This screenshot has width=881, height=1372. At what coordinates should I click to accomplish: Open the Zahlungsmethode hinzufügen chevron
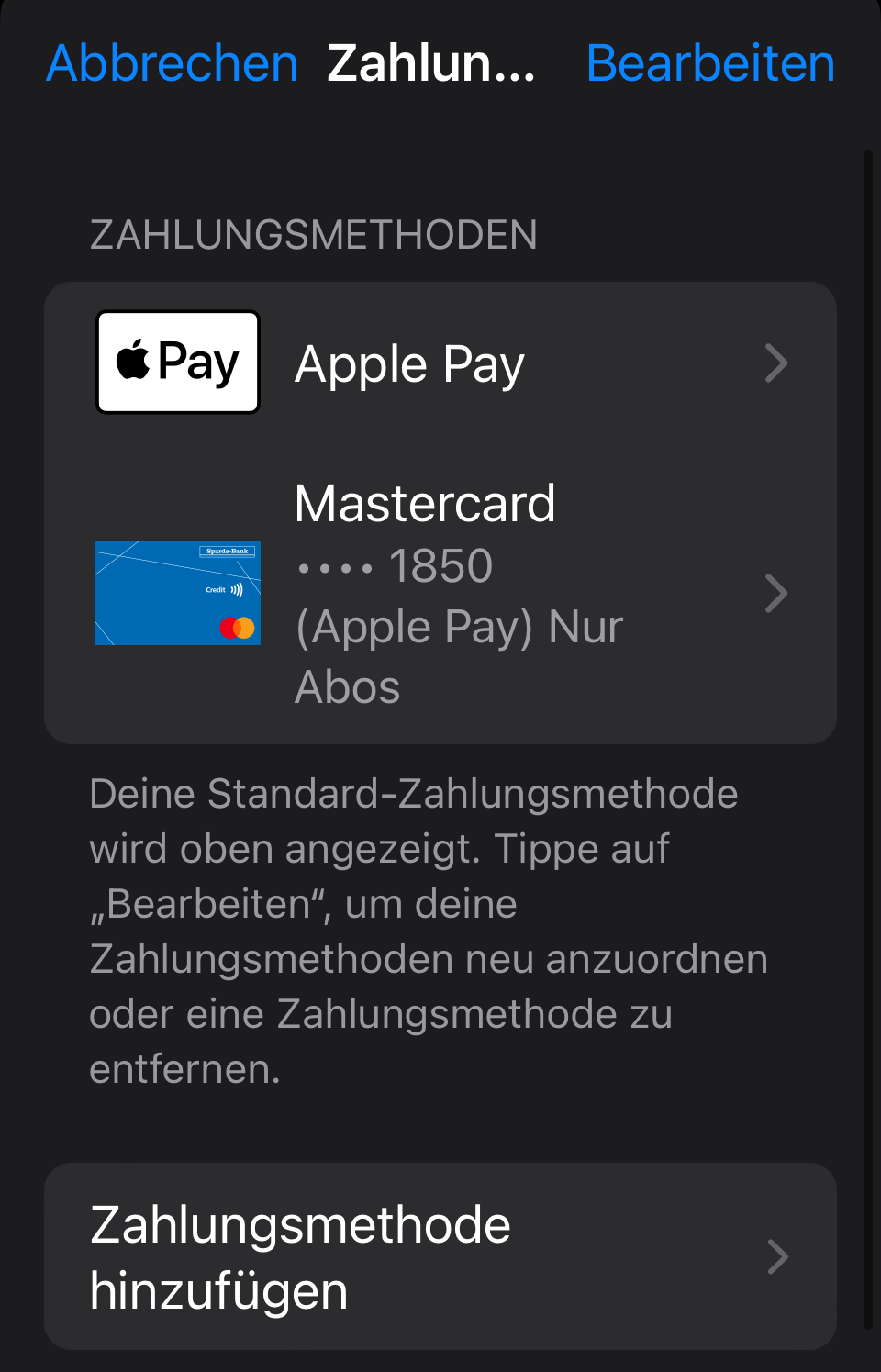776,1256
